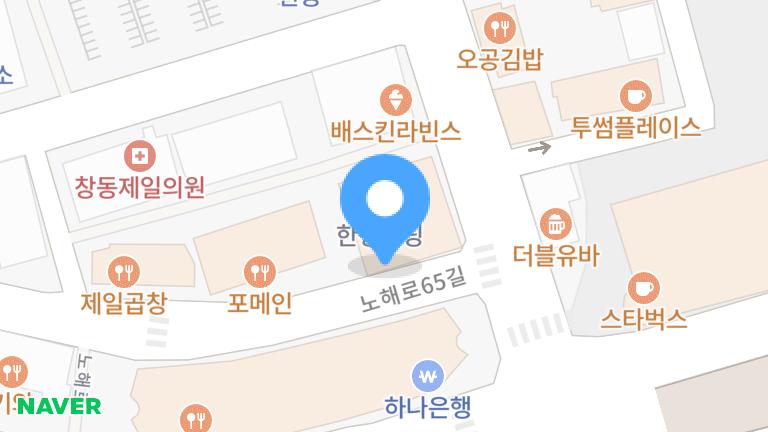Tap the blue location pin marker
Screen dimensions: 768x432
click(384, 200)
